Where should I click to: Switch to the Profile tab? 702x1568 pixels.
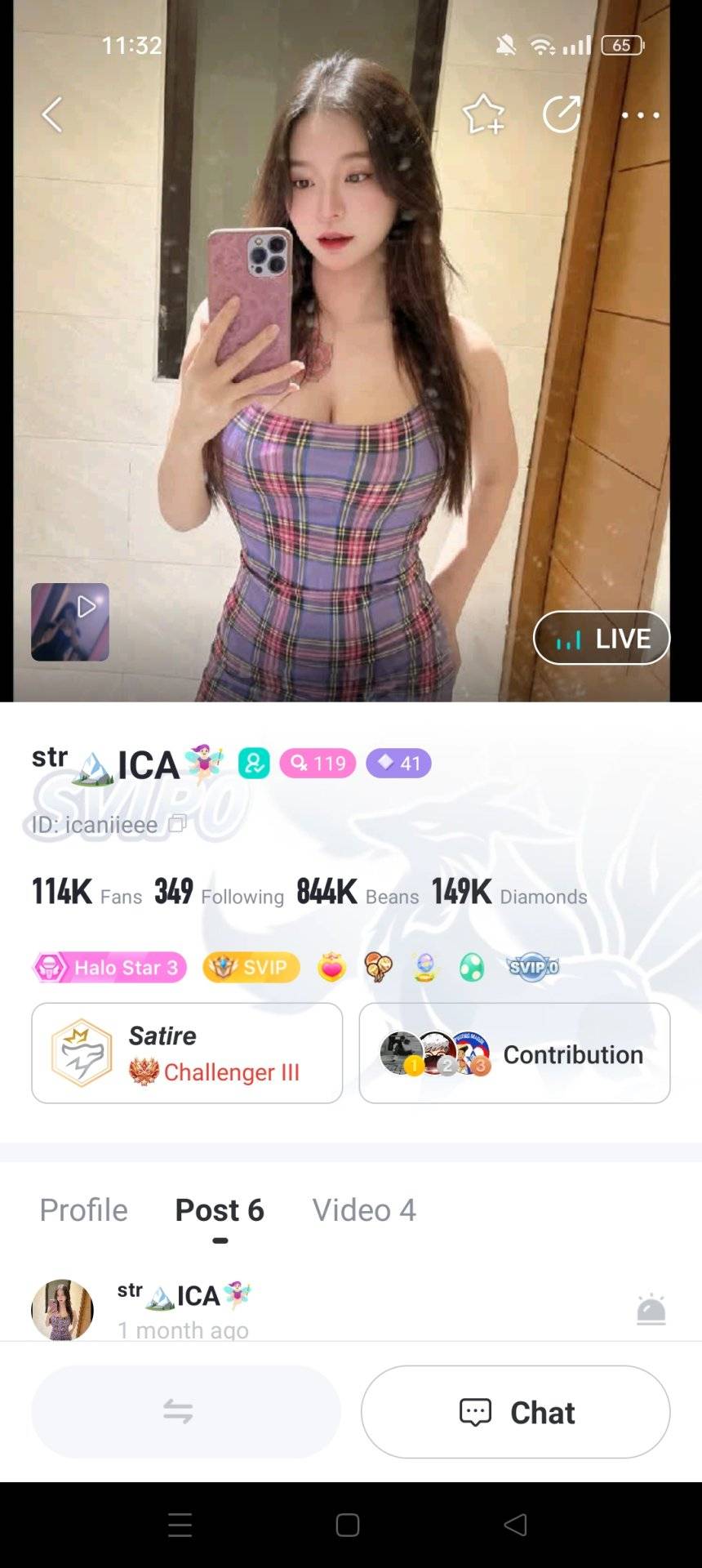pyautogui.click(x=84, y=1209)
